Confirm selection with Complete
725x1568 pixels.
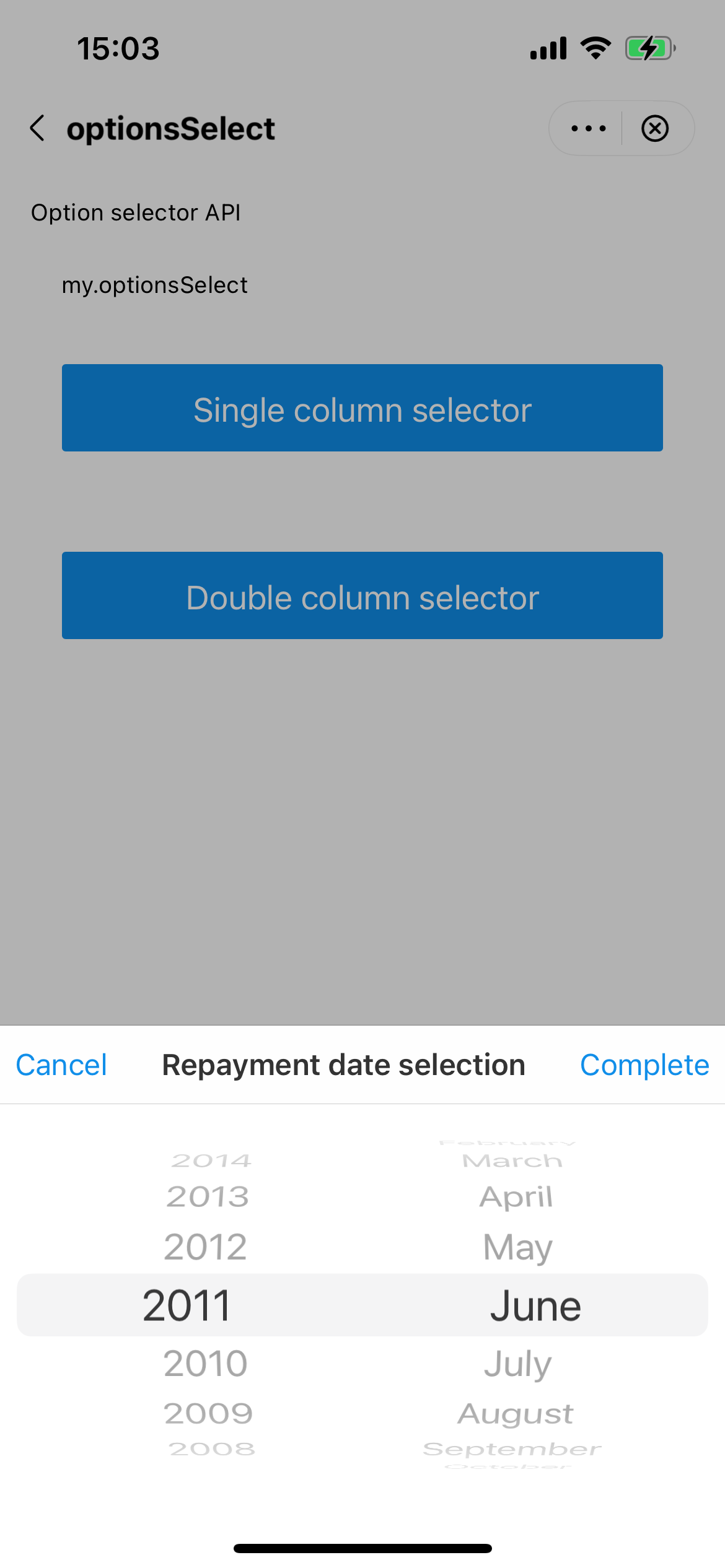[644, 1065]
